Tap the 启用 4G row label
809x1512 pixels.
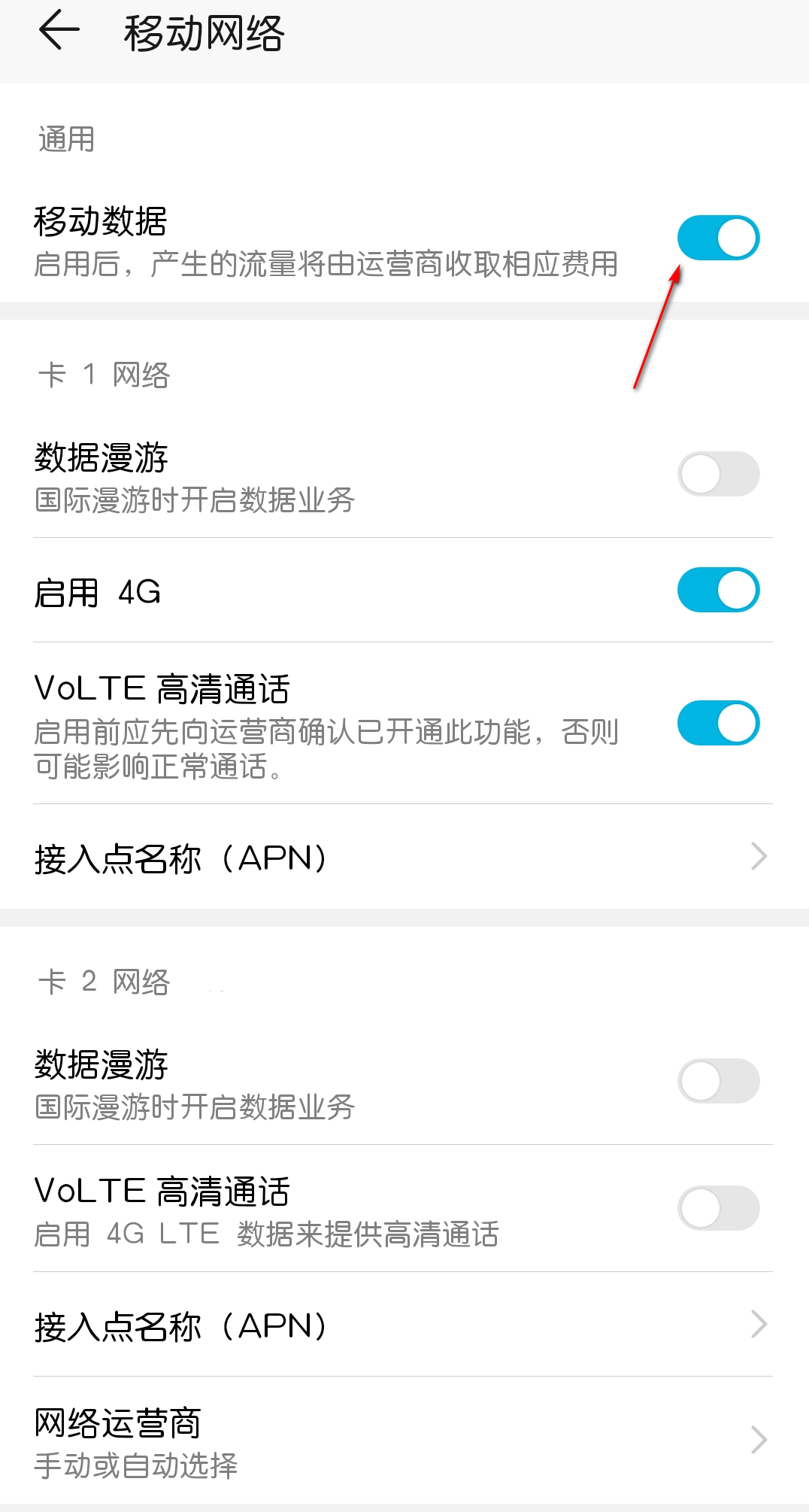pyautogui.click(x=97, y=591)
